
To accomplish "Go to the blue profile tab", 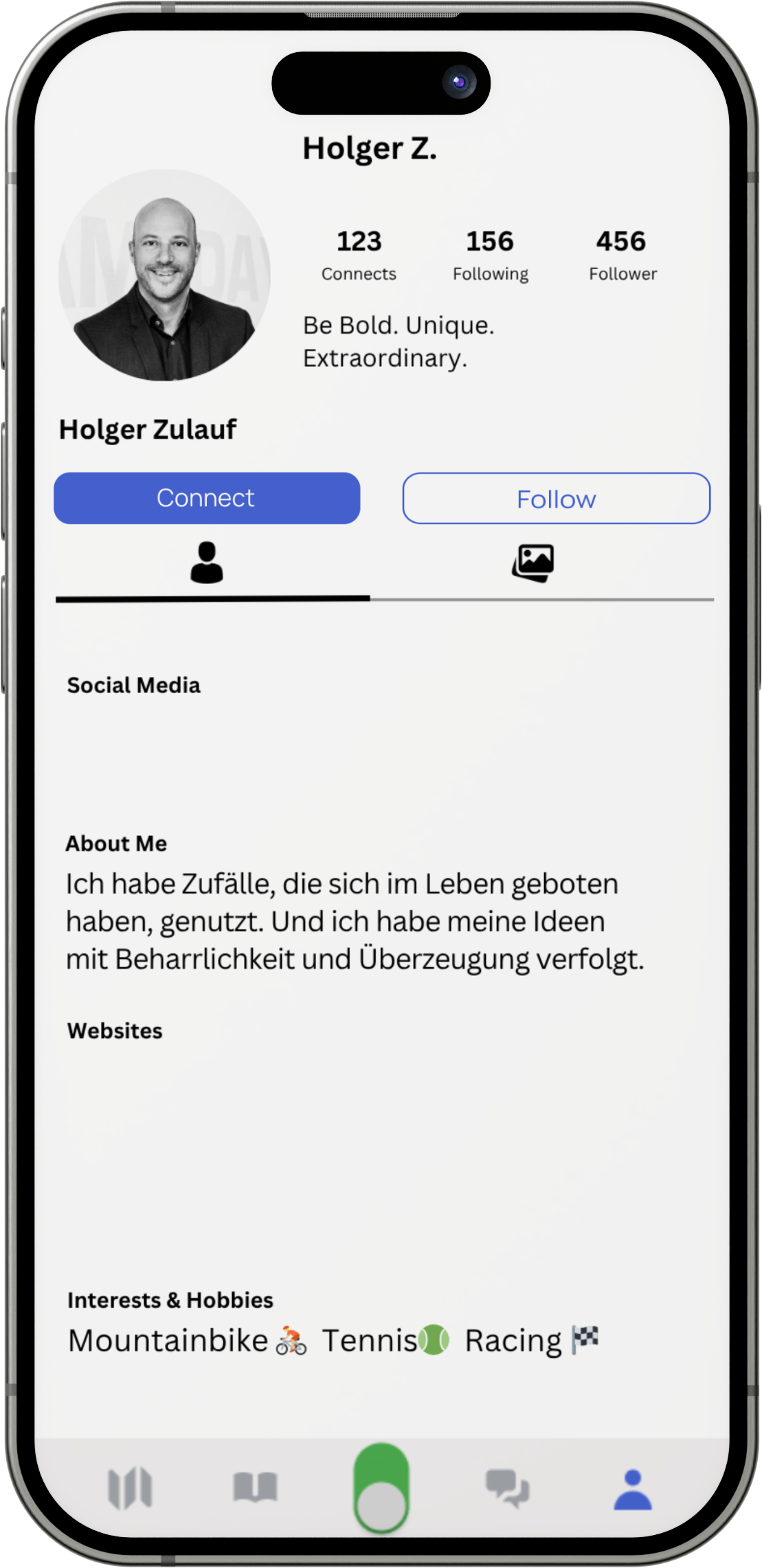I will pyautogui.click(x=632, y=1489).
